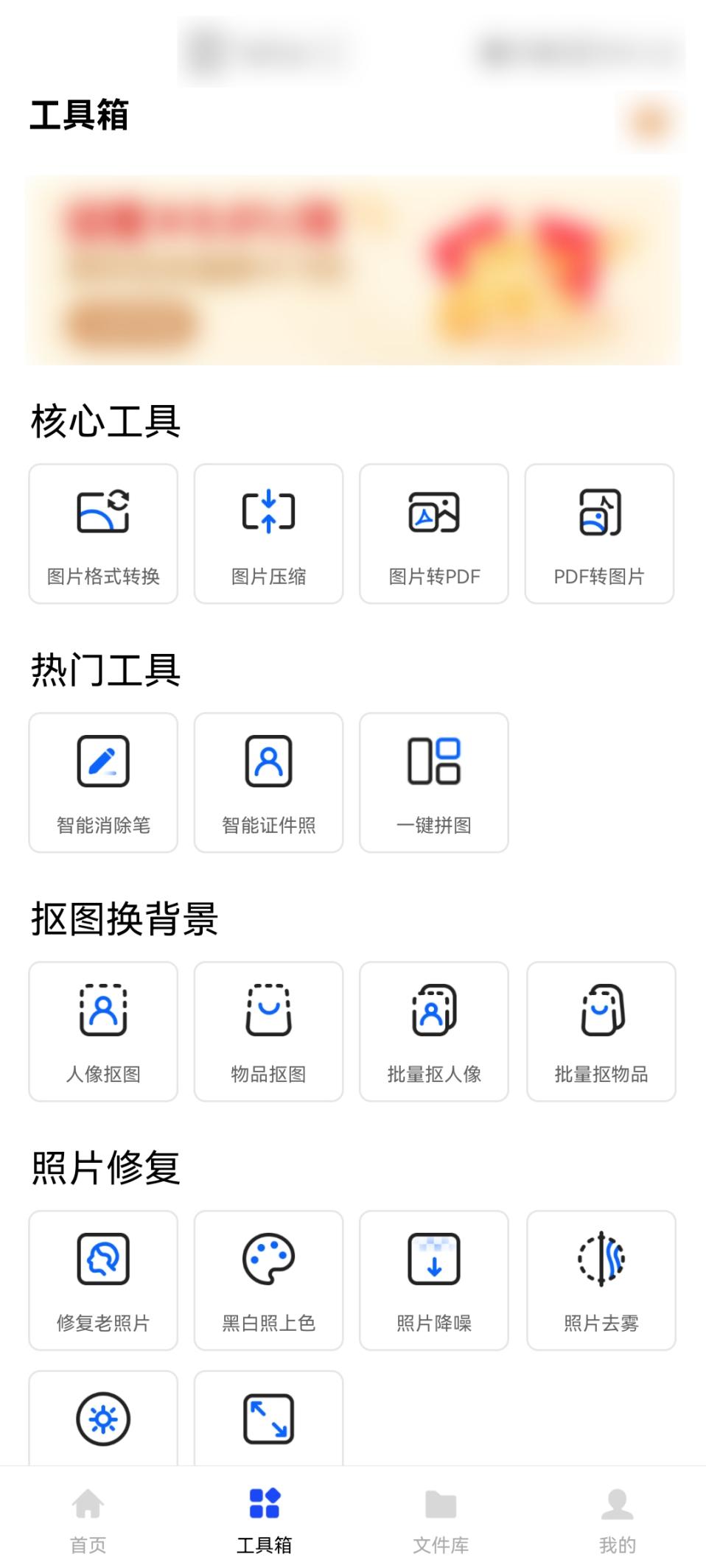The image size is (706, 1568).
Task: Launch the 照片去雾 dehaze tool
Action: 600,1280
